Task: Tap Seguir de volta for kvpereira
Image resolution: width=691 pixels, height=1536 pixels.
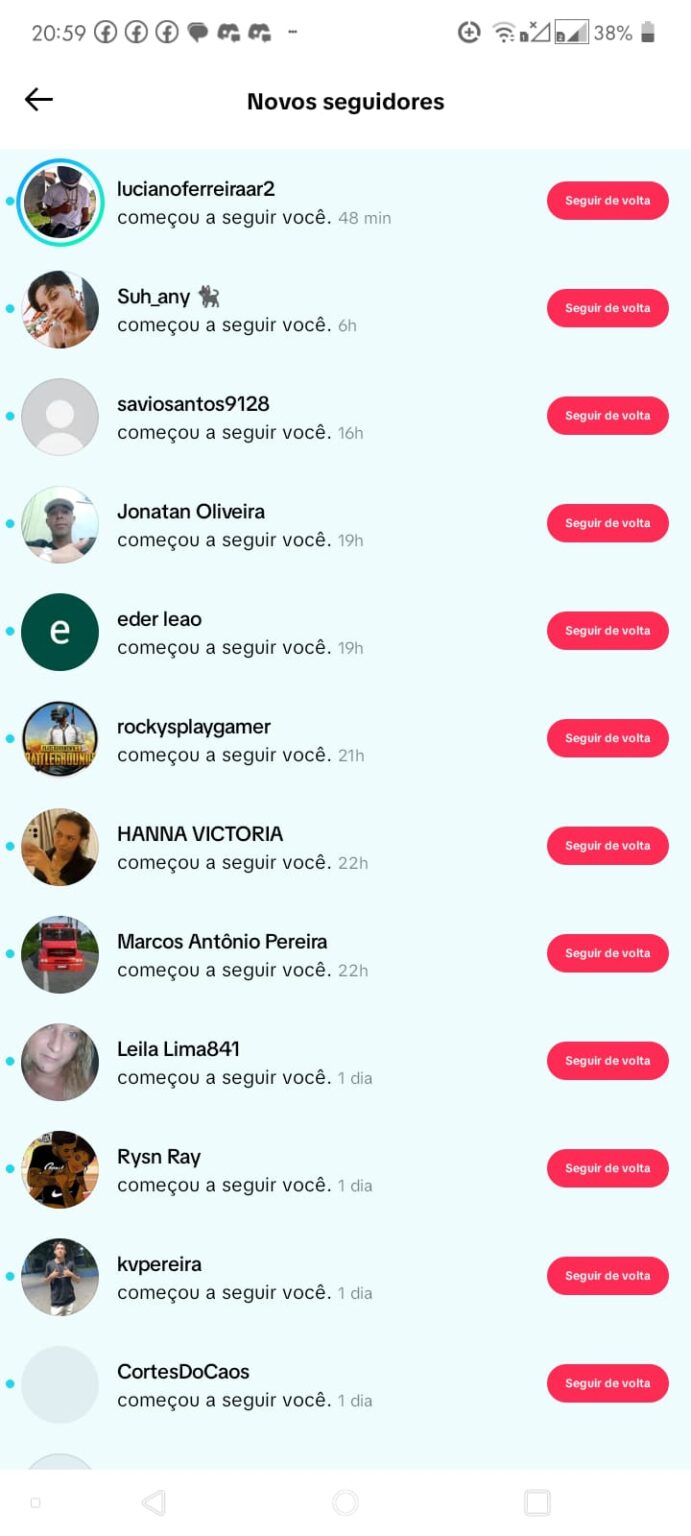Action: coord(607,1276)
